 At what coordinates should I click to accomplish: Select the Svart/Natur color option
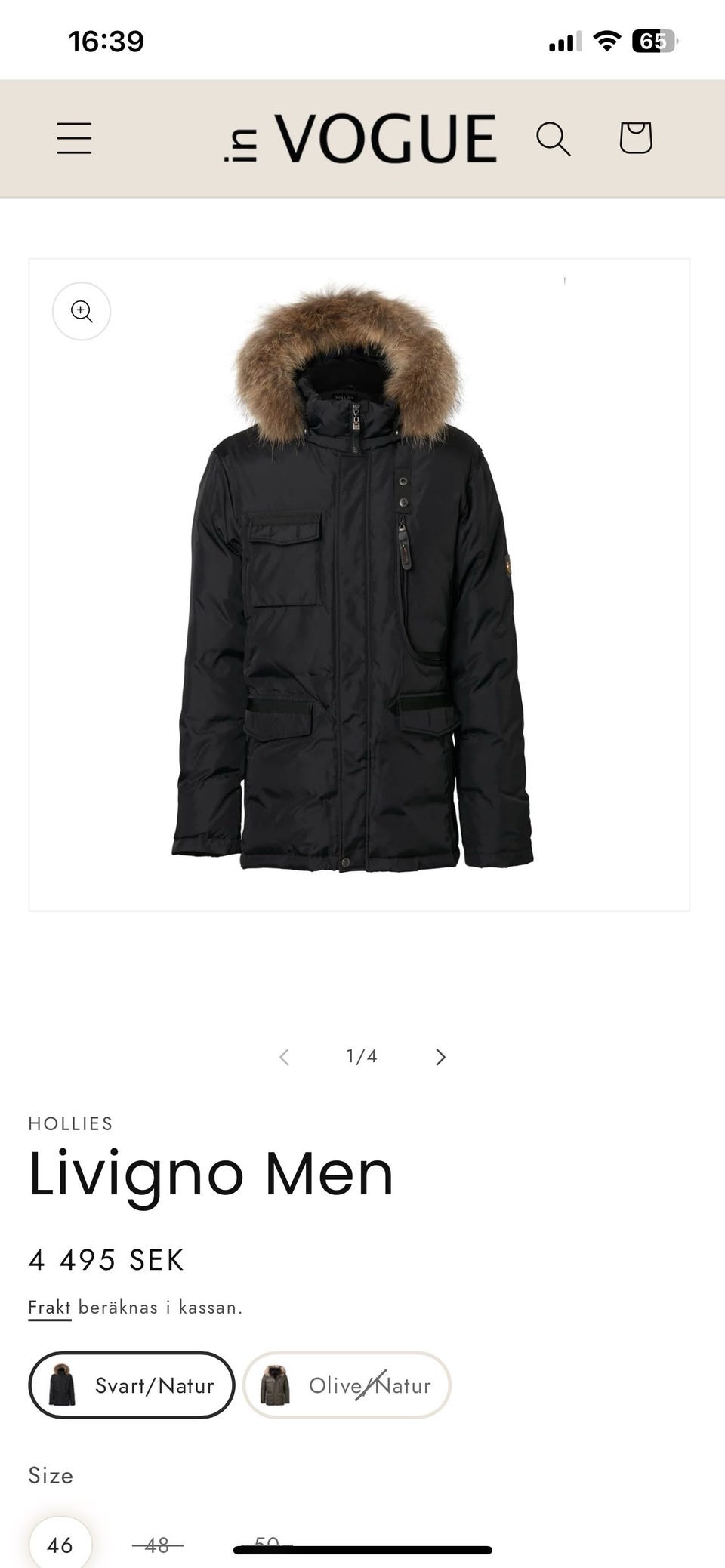131,1385
